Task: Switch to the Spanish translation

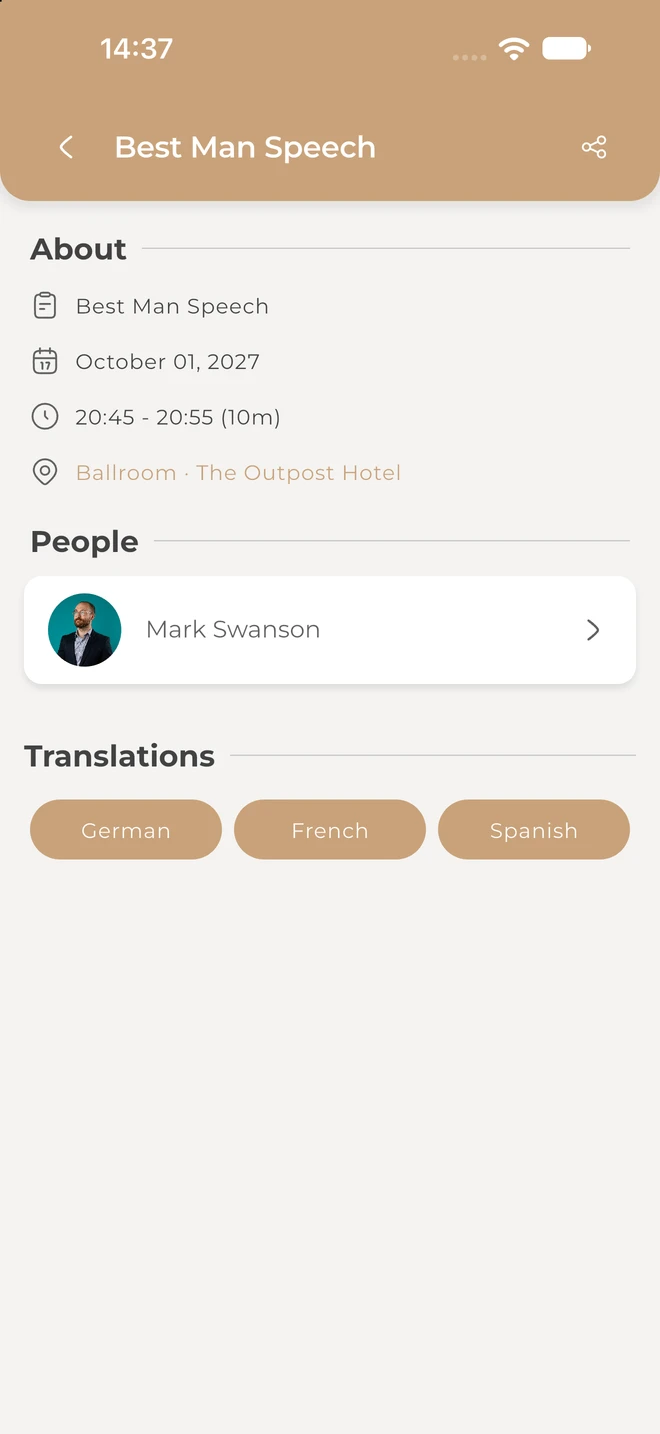Action: tap(534, 830)
